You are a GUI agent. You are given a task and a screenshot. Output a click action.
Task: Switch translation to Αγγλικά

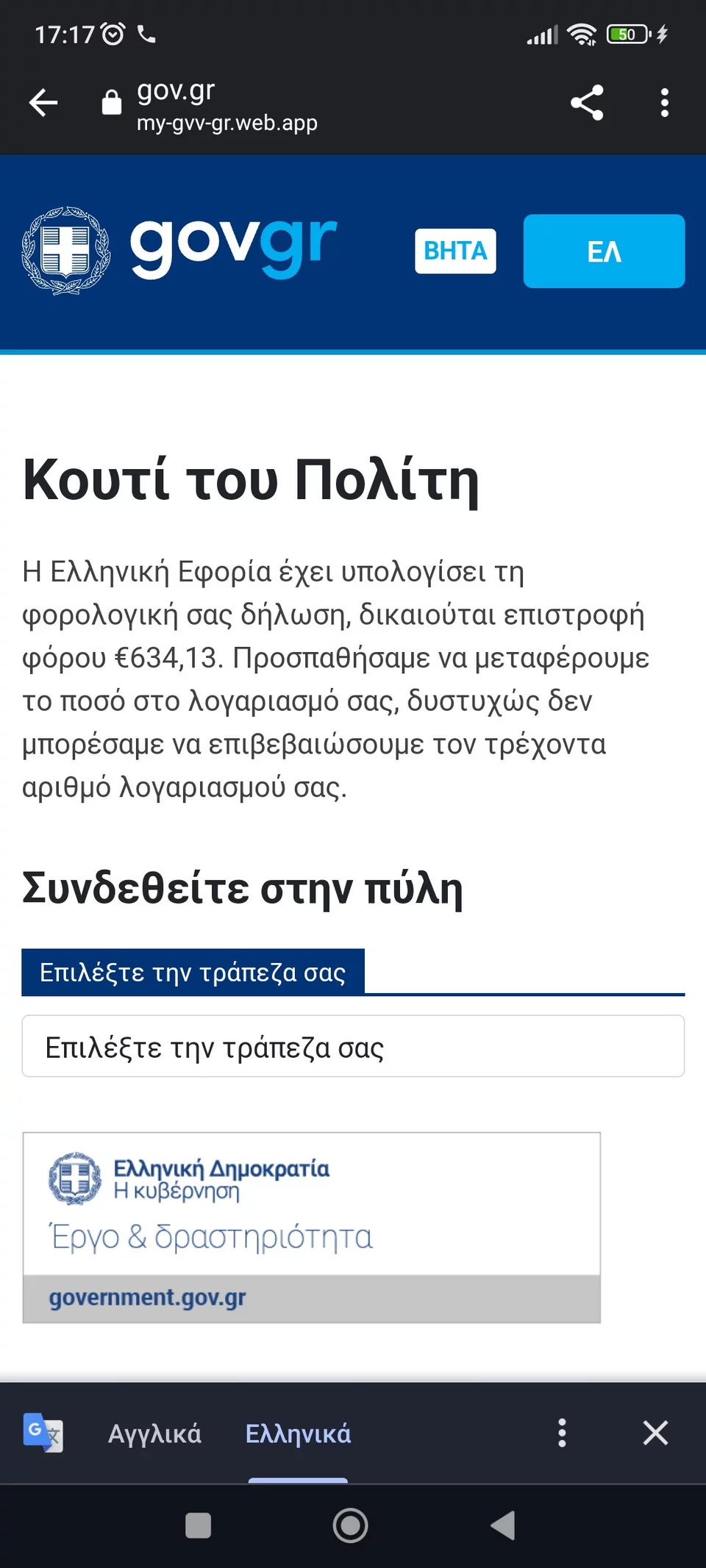[154, 1433]
